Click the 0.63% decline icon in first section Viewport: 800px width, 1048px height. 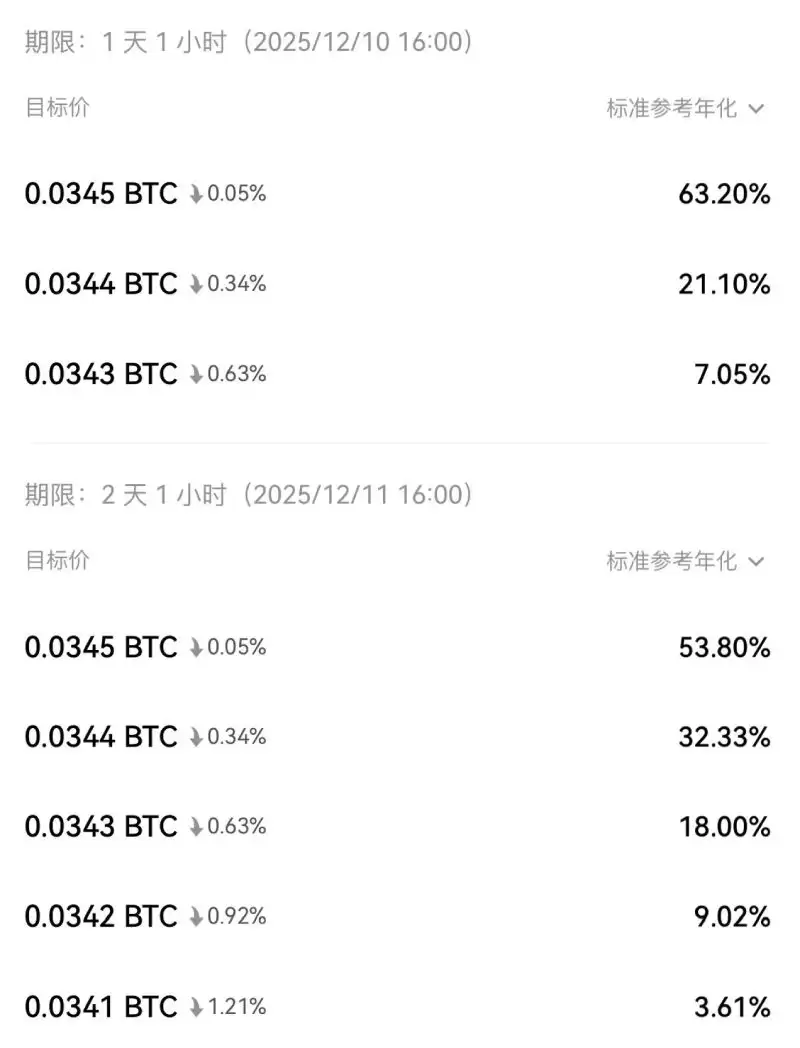pyautogui.click(x=195, y=374)
